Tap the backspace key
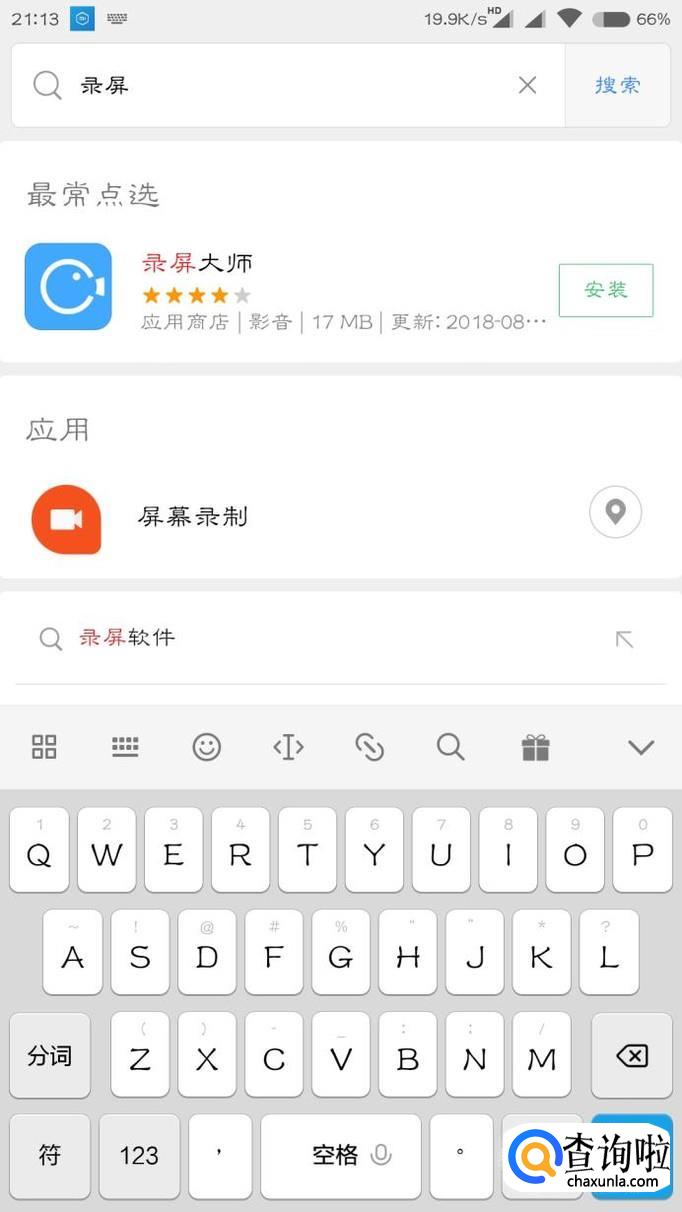This screenshot has height=1212, width=682. [631, 1056]
